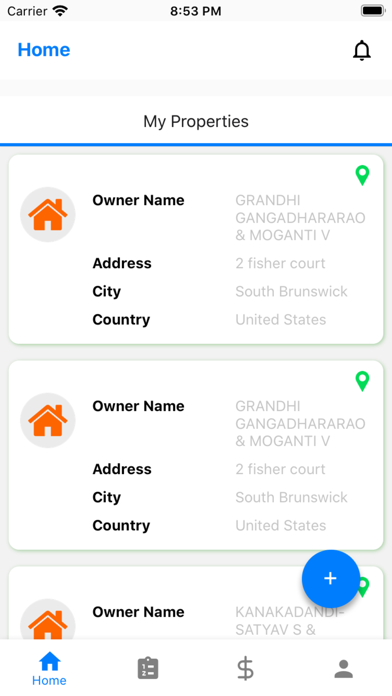Go to the profile tab
Screen dimensions: 392x696
click(344, 669)
